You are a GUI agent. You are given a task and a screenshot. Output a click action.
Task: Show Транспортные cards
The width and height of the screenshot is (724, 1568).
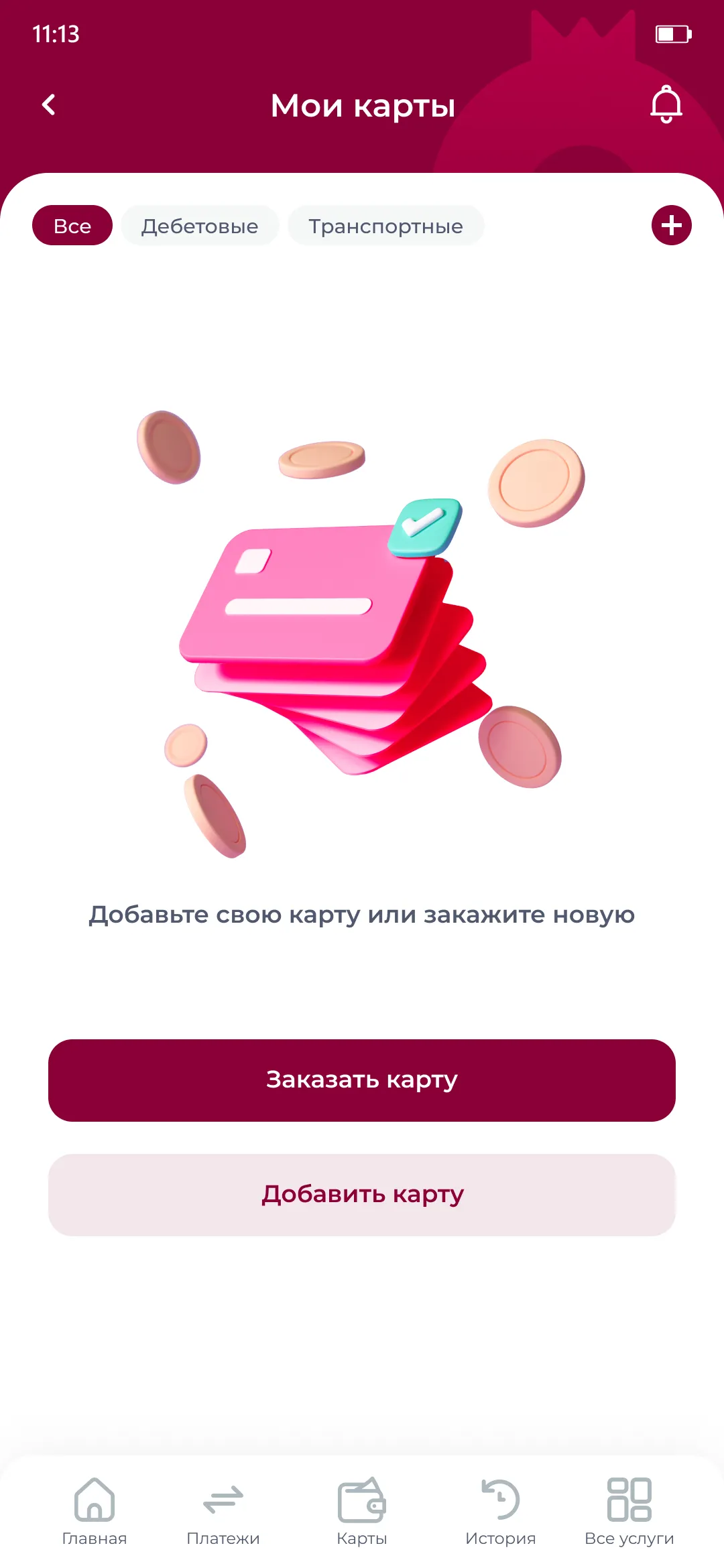coord(385,226)
